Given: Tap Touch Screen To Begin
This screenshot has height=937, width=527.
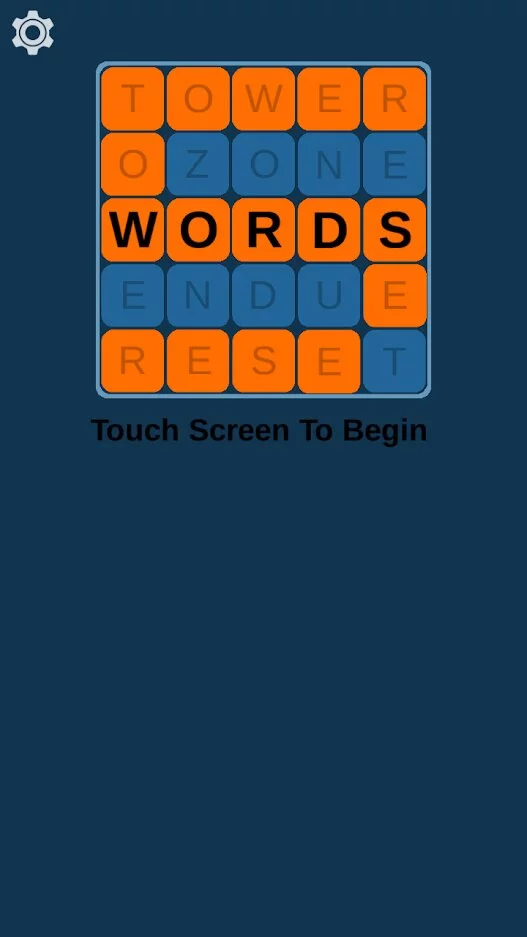Looking at the screenshot, I should coord(259,431).
